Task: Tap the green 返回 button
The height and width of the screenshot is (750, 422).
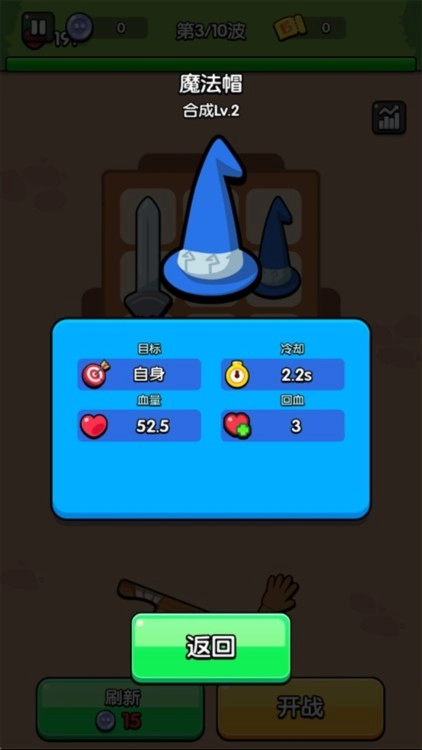Action: pos(211,647)
